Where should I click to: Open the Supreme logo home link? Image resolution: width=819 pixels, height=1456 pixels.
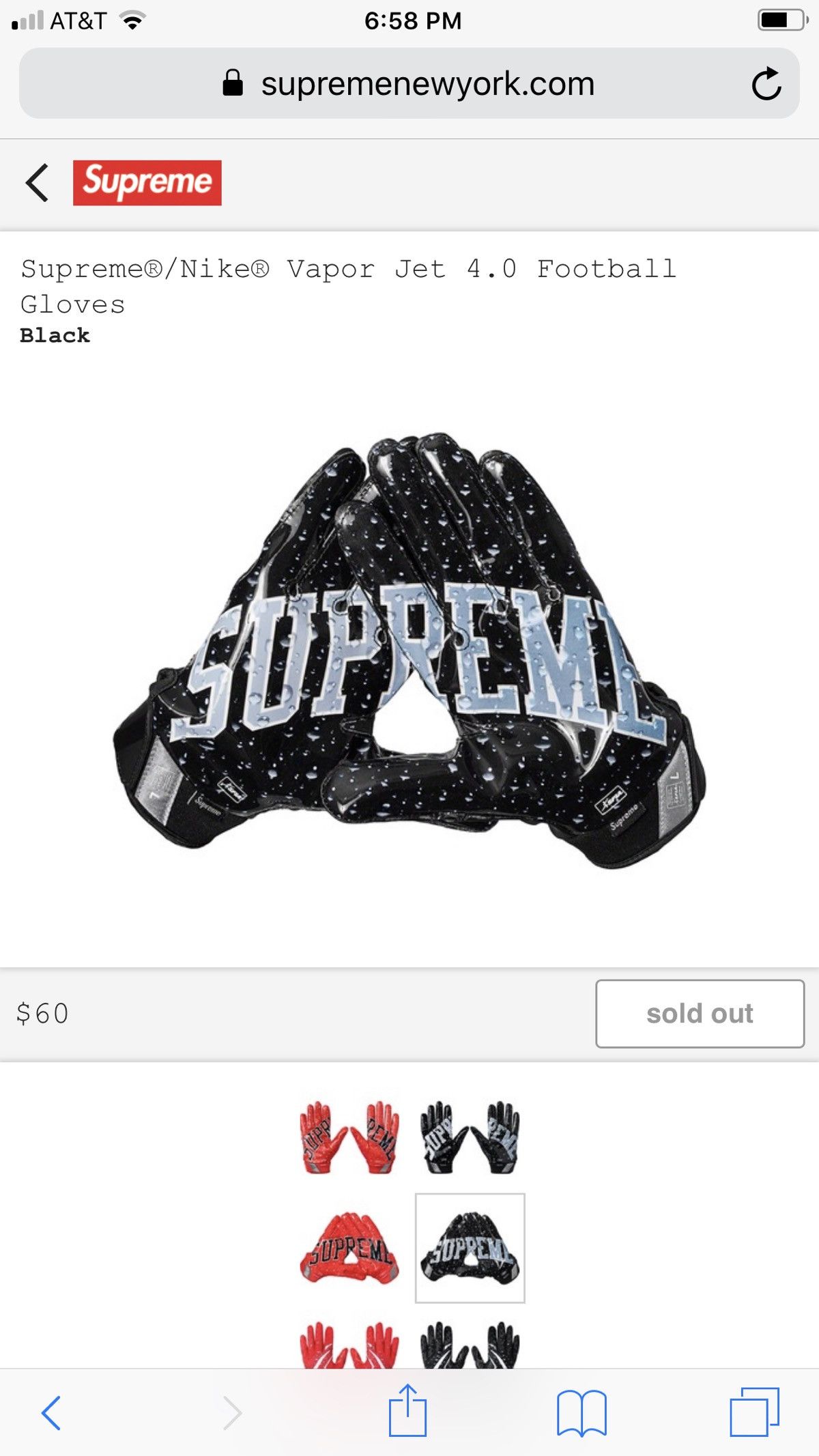coord(147,183)
